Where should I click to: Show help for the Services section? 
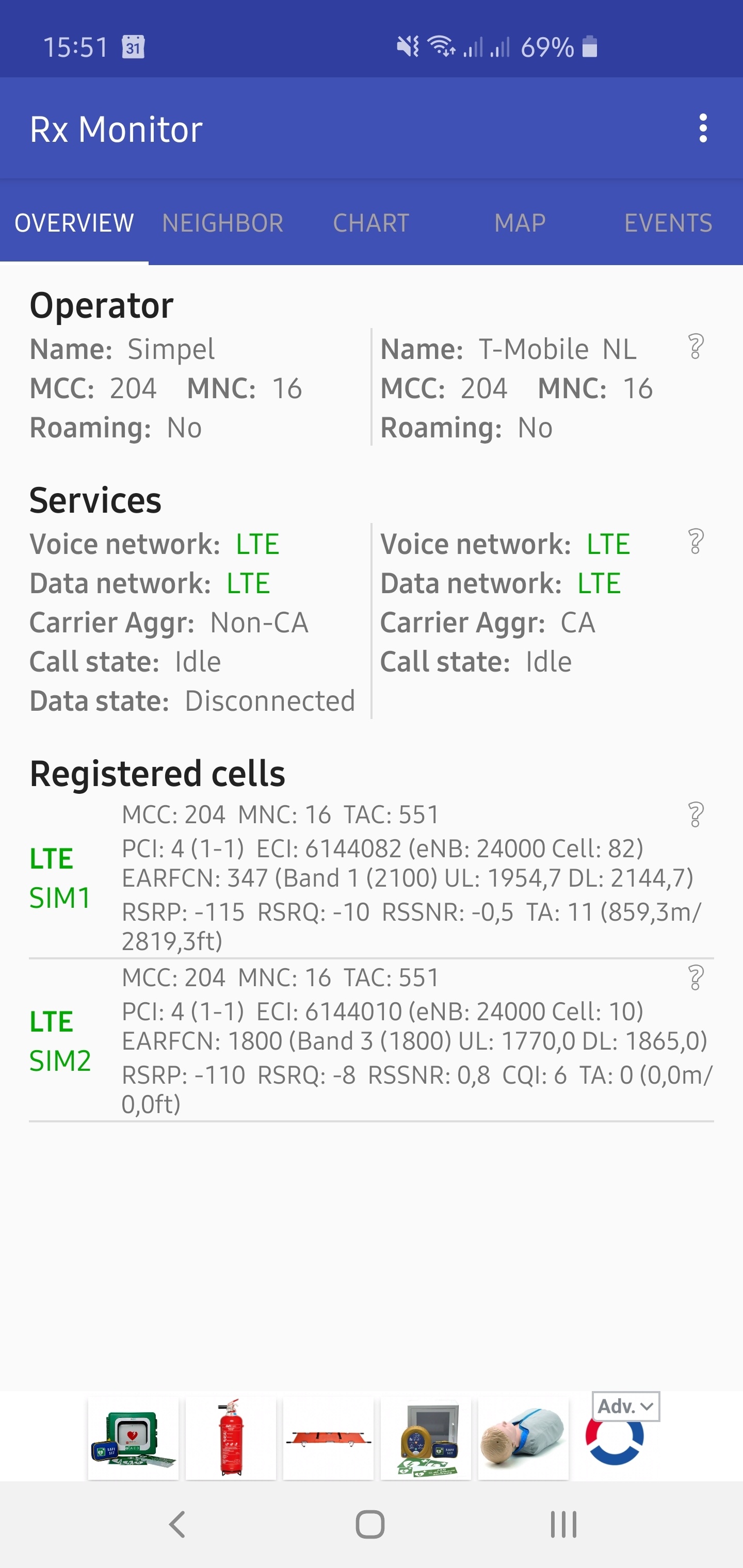696,542
